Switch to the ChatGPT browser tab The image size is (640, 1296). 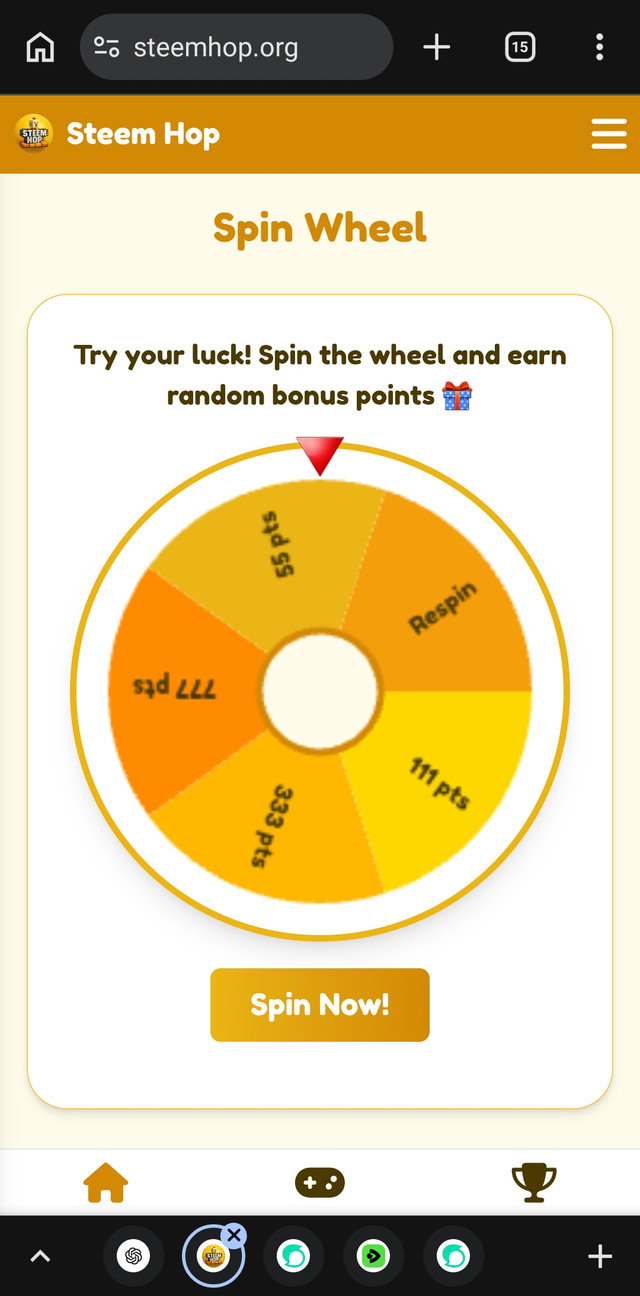coord(133,1256)
